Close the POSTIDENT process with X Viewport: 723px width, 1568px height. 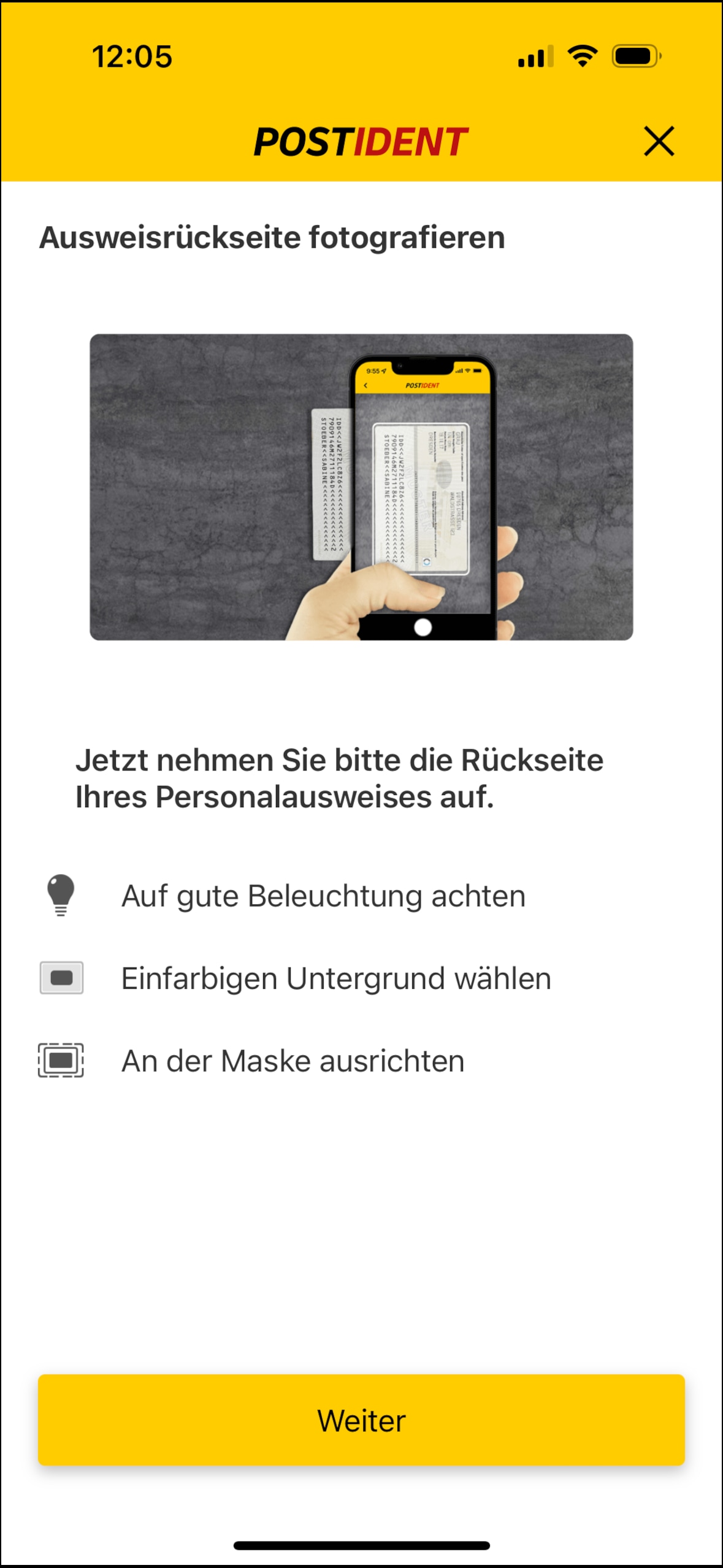(659, 141)
